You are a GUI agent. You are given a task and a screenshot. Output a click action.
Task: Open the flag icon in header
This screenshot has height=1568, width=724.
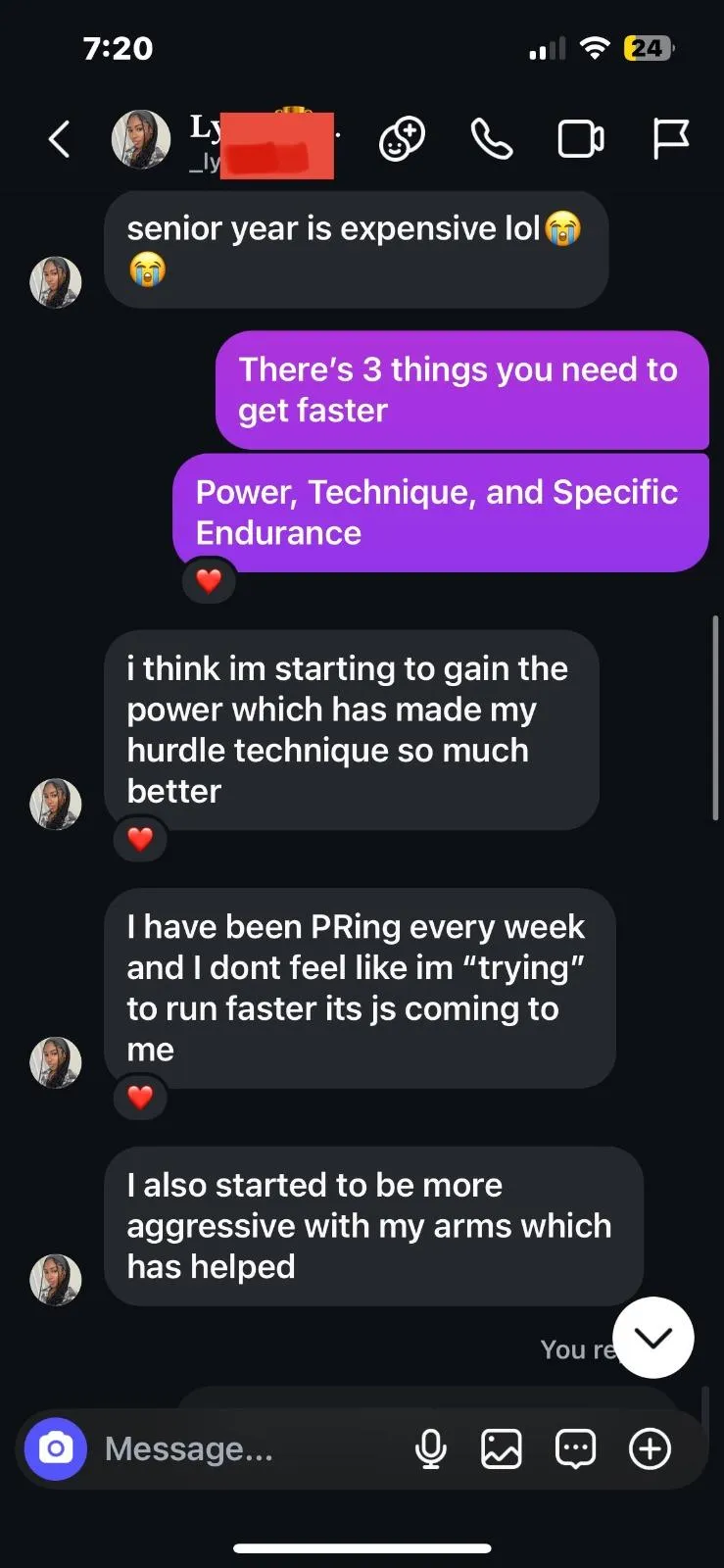coord(671,139)
